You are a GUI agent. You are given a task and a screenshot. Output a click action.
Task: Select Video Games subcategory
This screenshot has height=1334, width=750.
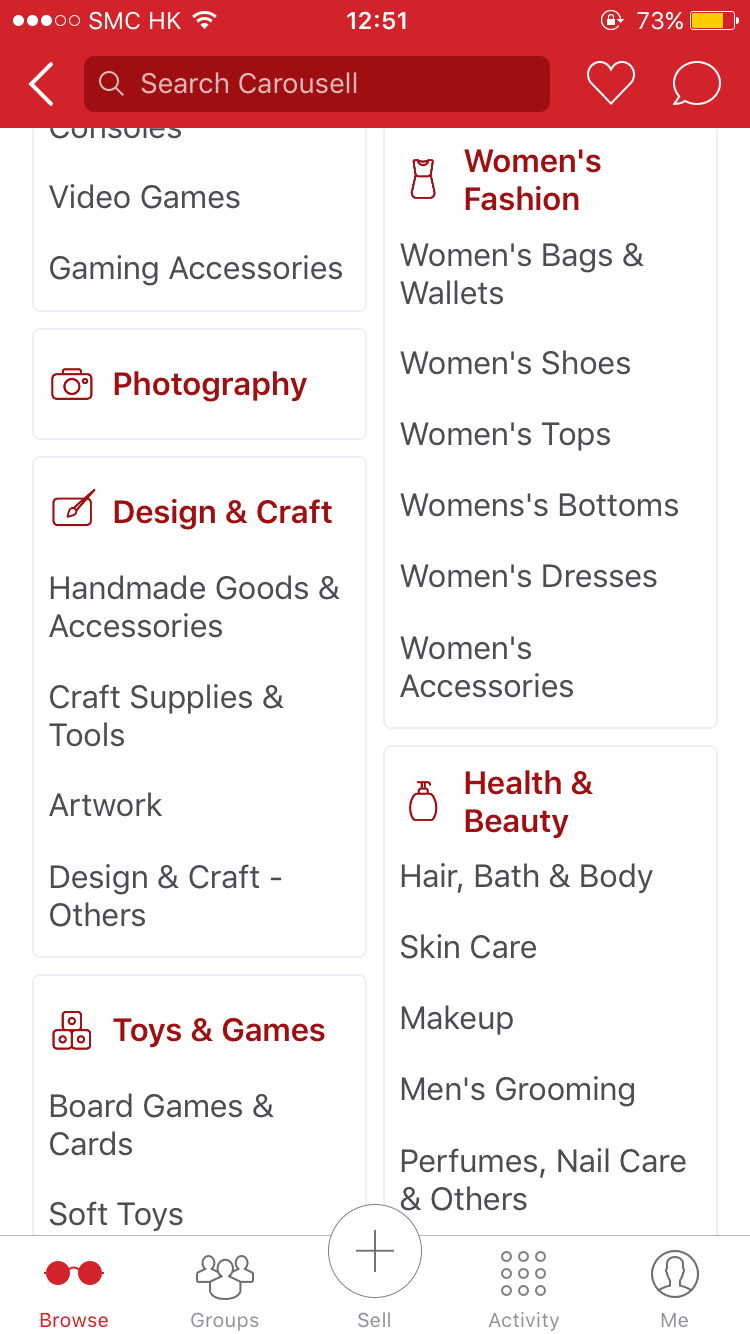(145, 198)
